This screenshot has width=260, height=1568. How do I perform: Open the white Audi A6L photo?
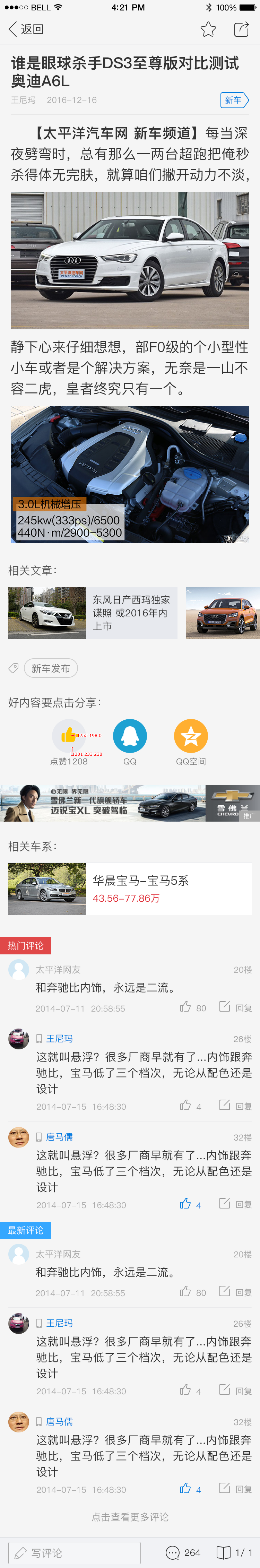pyautogui.click(x=130, y=260)
